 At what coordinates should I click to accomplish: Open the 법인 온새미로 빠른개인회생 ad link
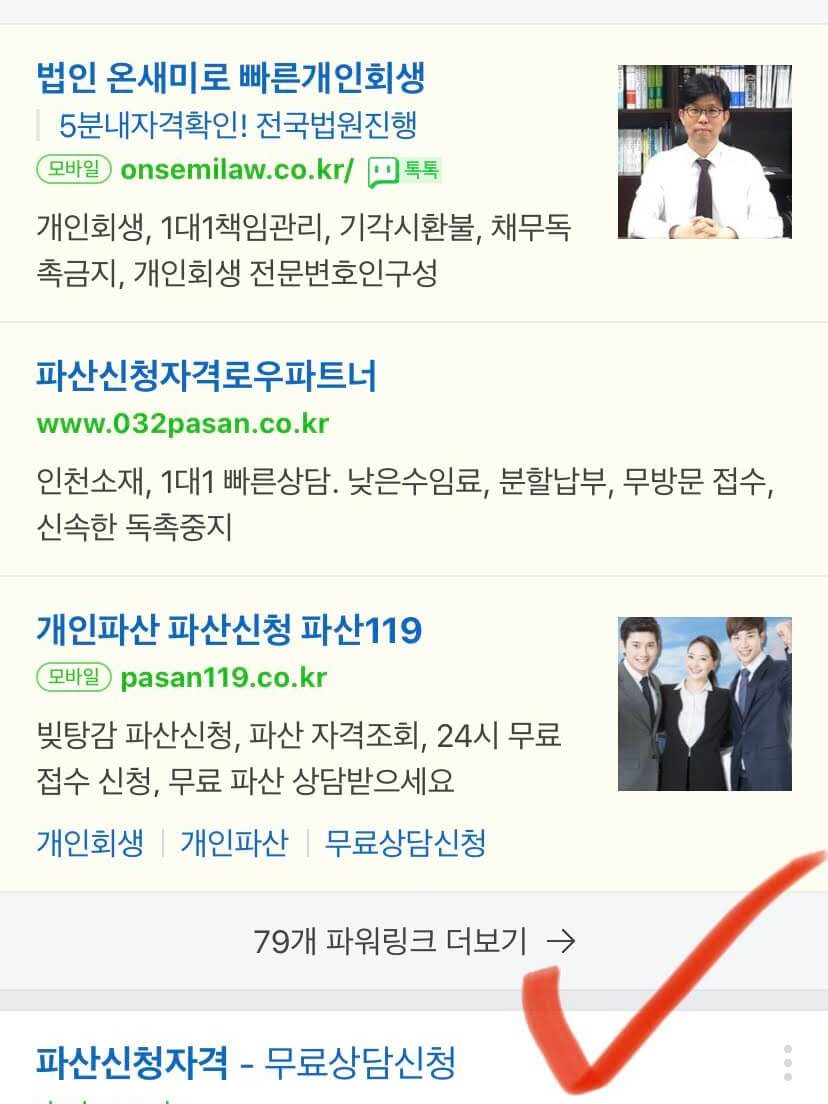(x=230, y=77)
